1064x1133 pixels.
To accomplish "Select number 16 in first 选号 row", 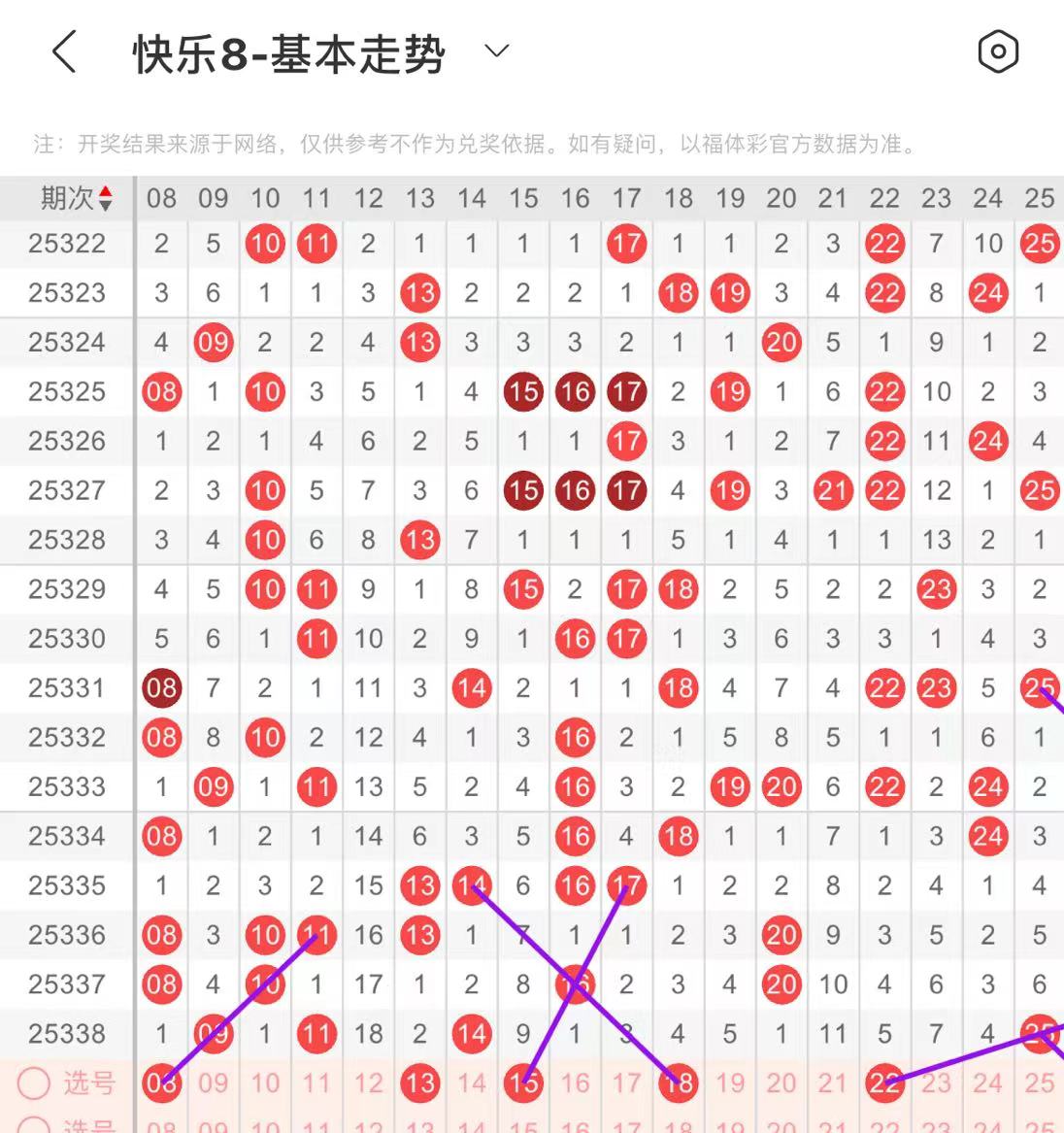I will tap(575, 1083).
